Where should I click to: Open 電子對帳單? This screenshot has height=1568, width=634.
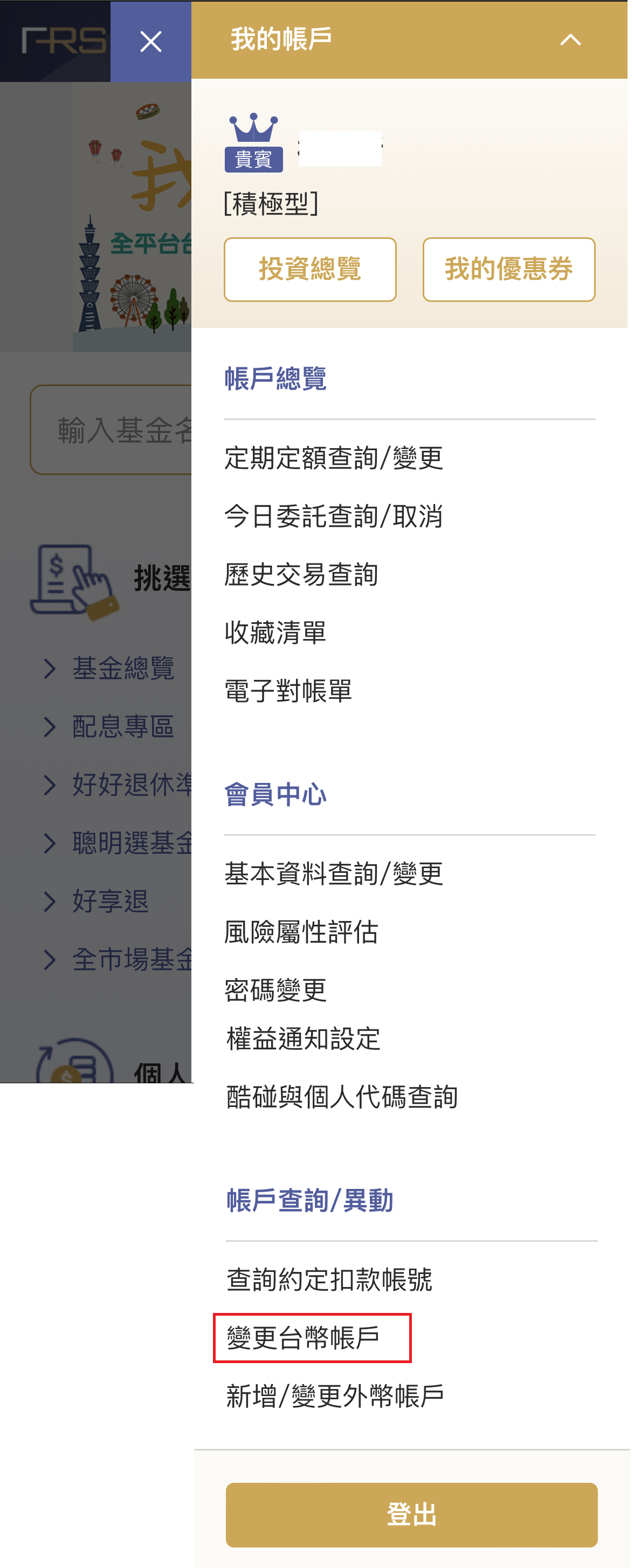[288, 691]
